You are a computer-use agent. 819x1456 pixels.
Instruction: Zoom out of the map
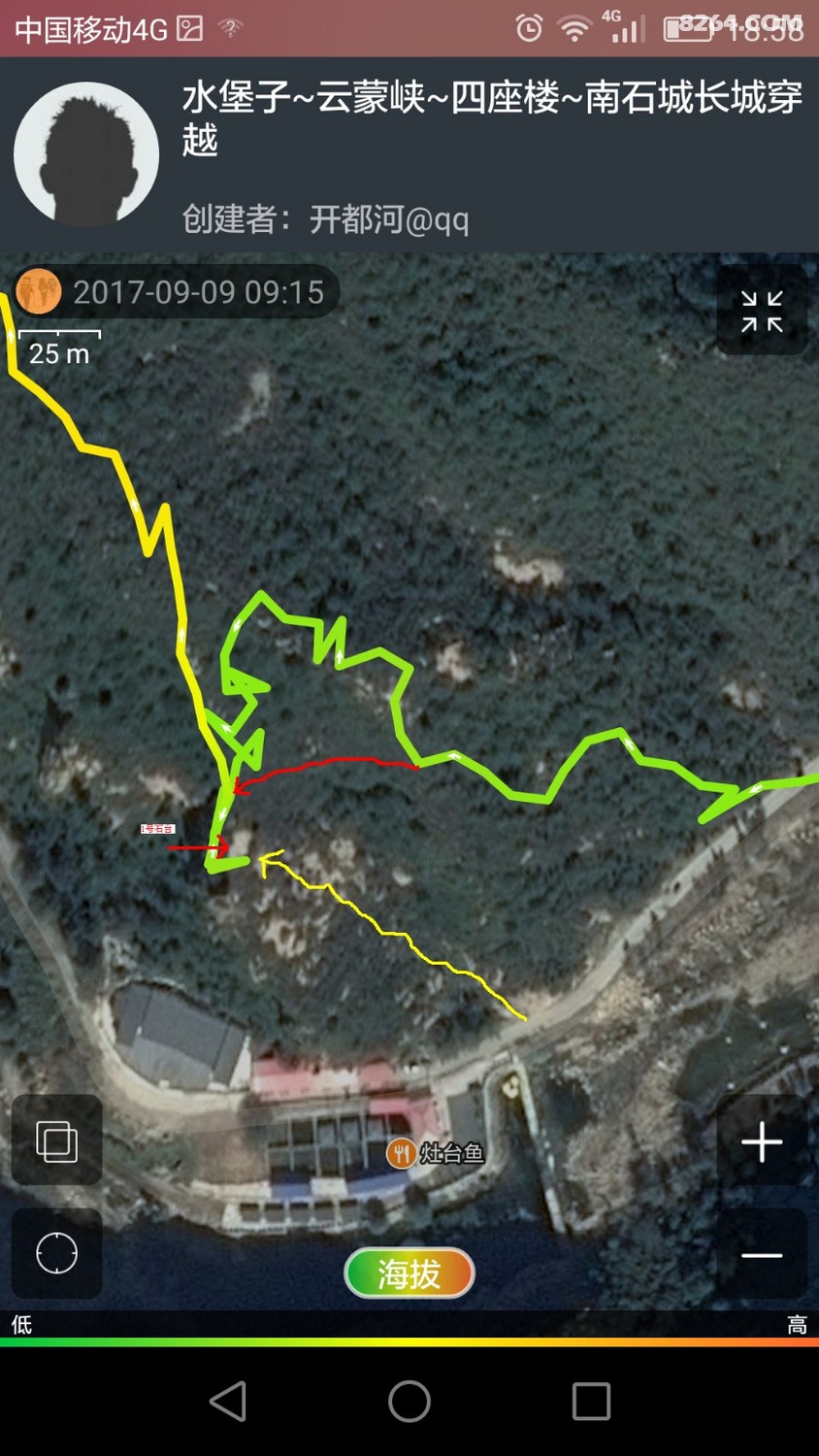762,1255
